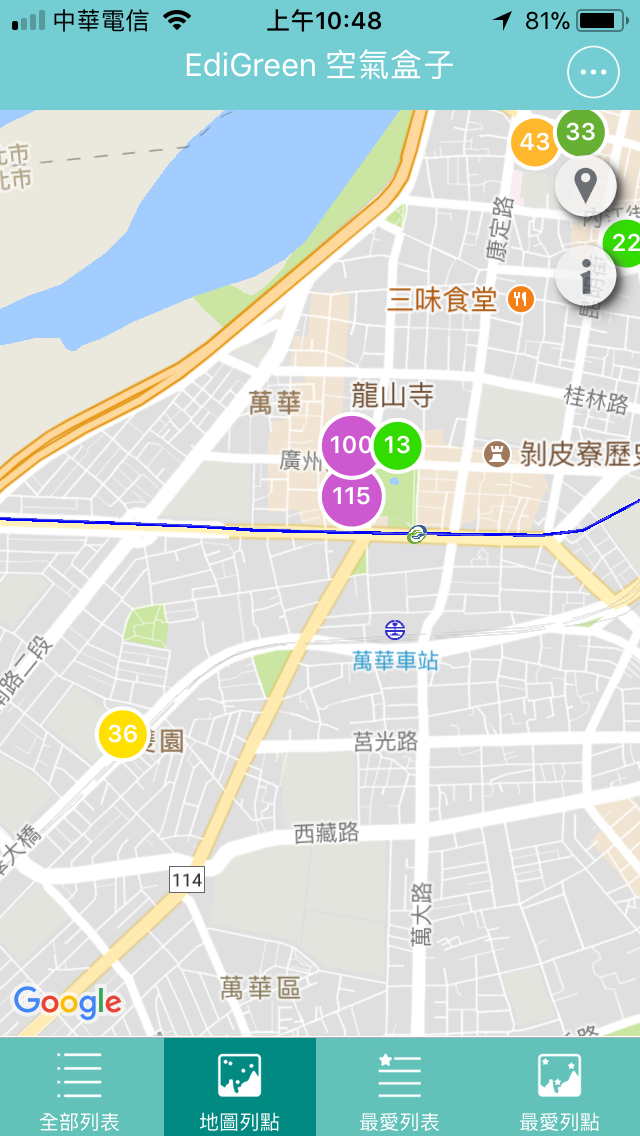Viewport: 640px width, 1136px height.
Task: Open the 最愛列點 tab
Action: tap(559, 1088)
